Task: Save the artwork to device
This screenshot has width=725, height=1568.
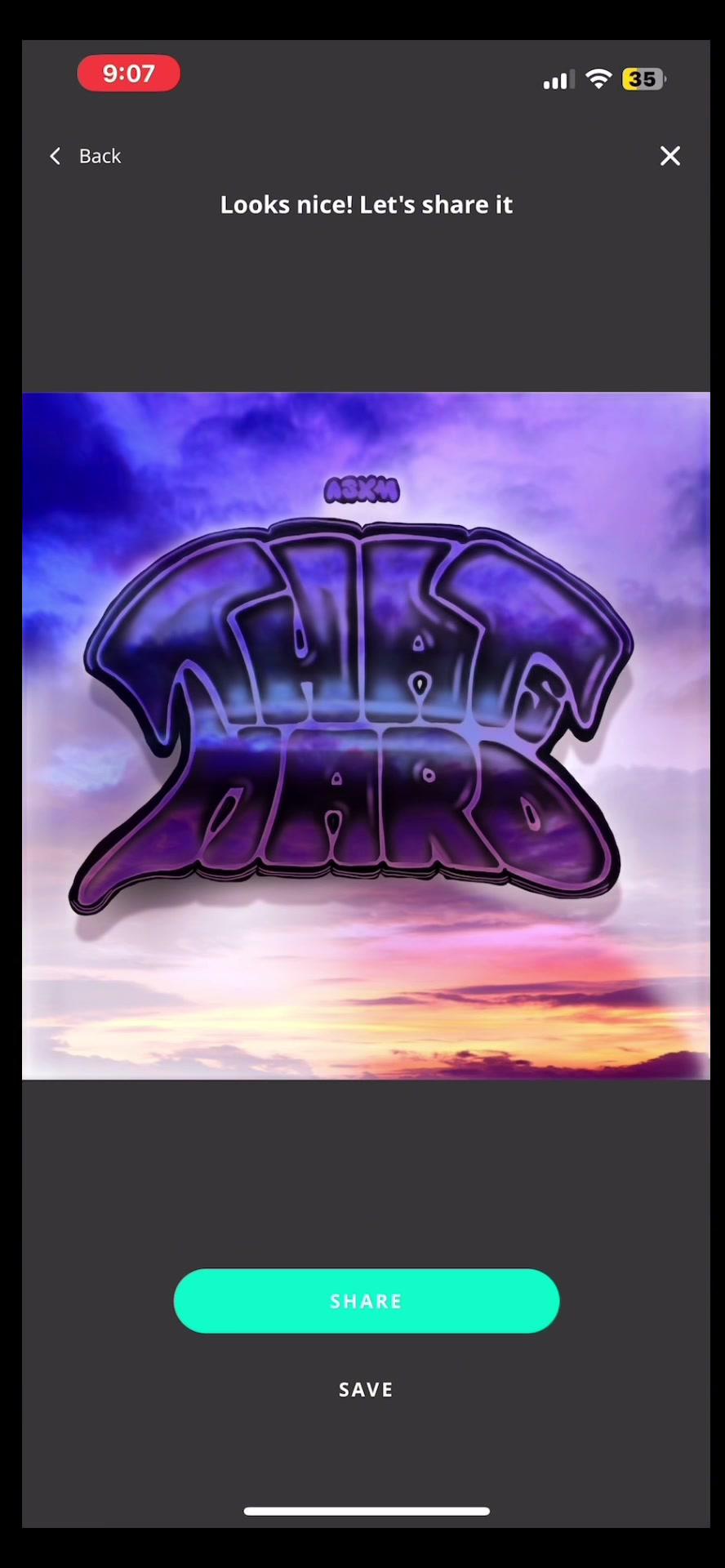Action: [x=366, y=1389]
